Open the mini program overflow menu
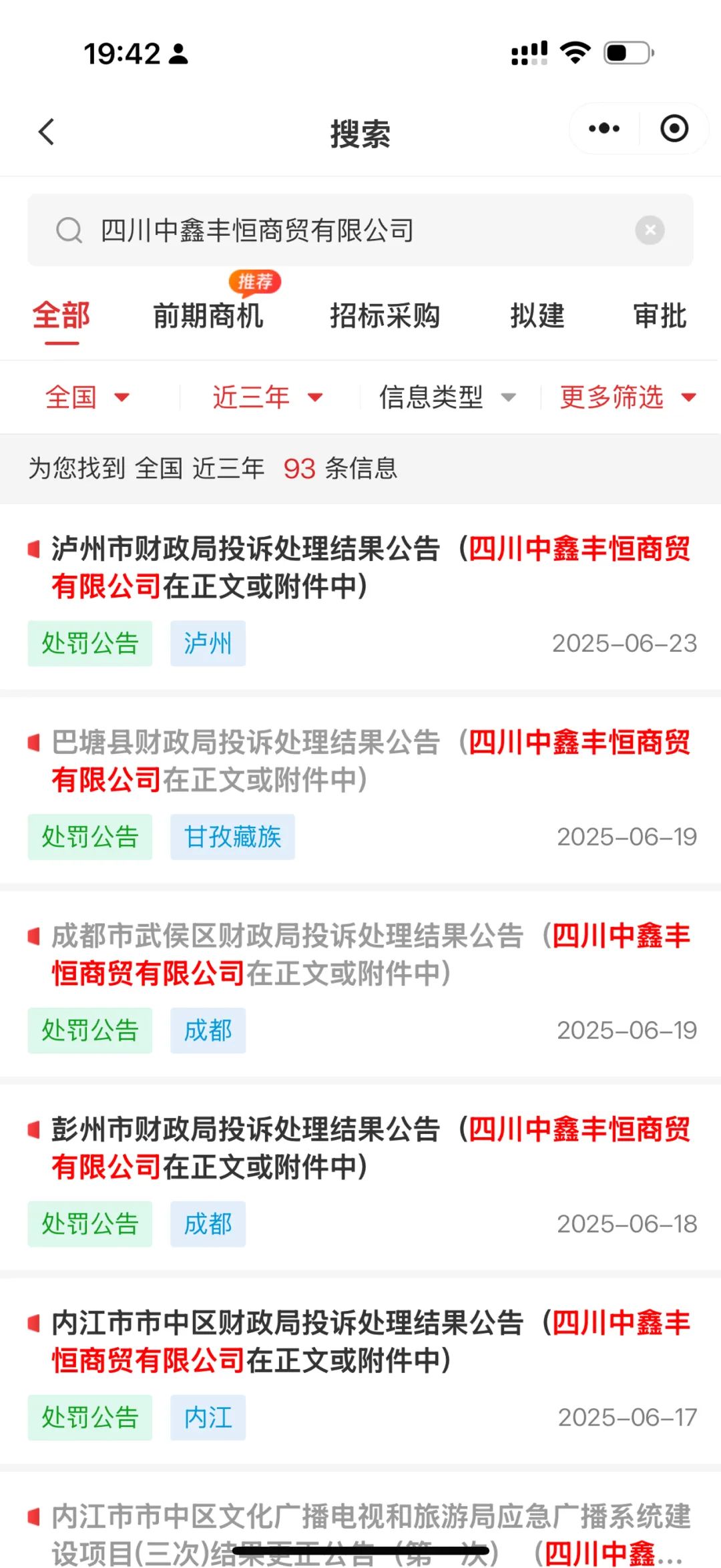The image size is (721, 1568). tap(604, 128)
